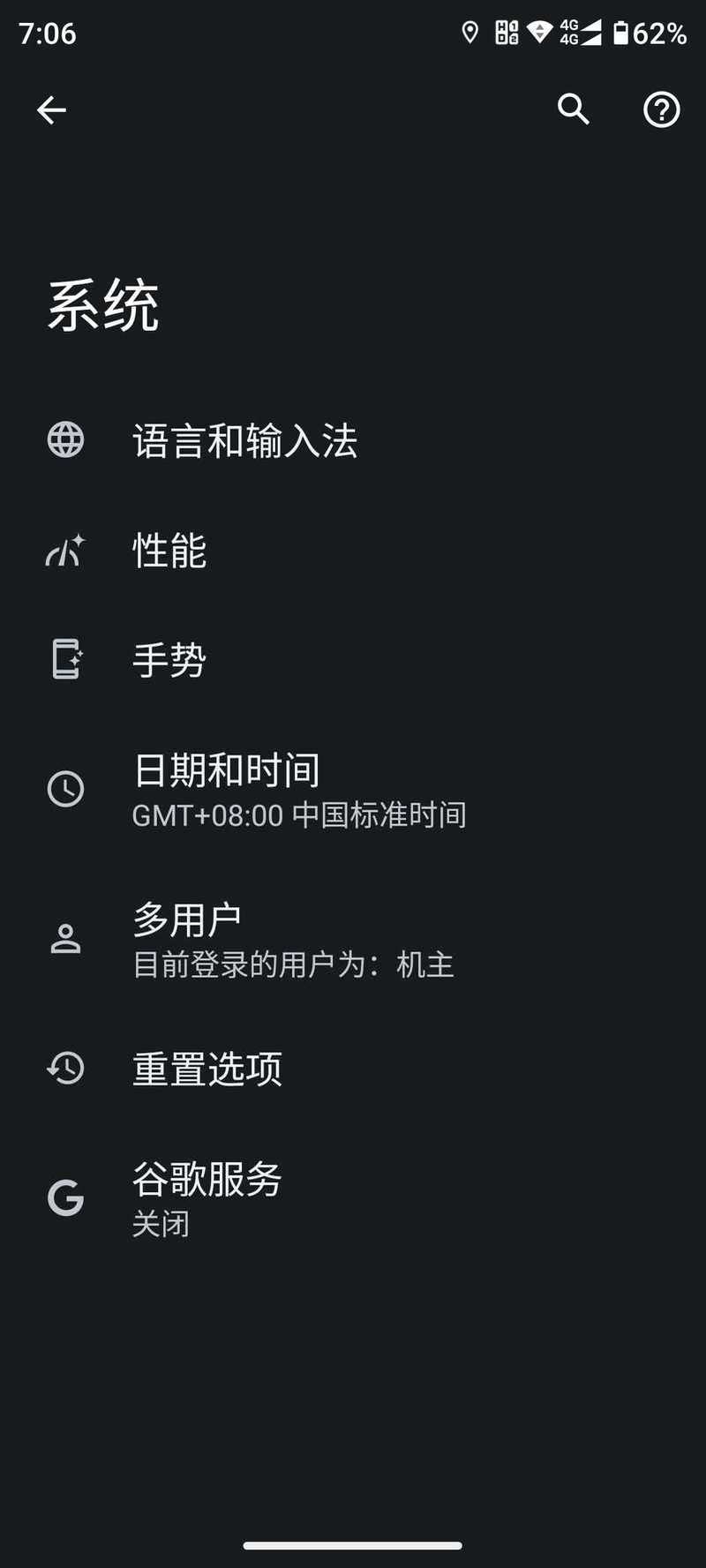Open 日期和时间 settings
The image size is (706, 1568).
[x=353, y=790]
